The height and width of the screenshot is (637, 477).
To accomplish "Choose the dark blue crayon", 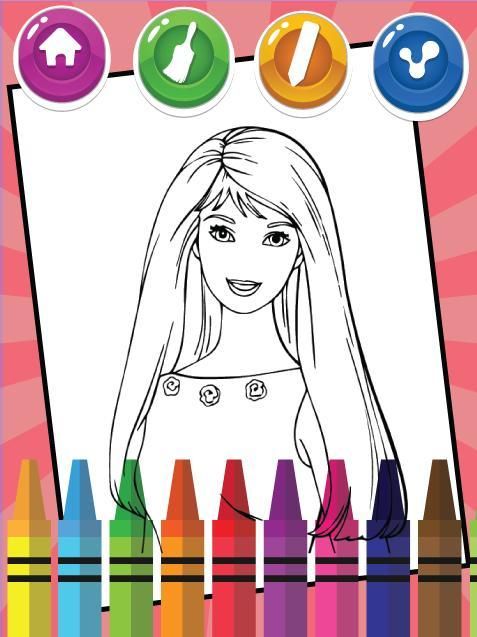I will pos(388,548).
